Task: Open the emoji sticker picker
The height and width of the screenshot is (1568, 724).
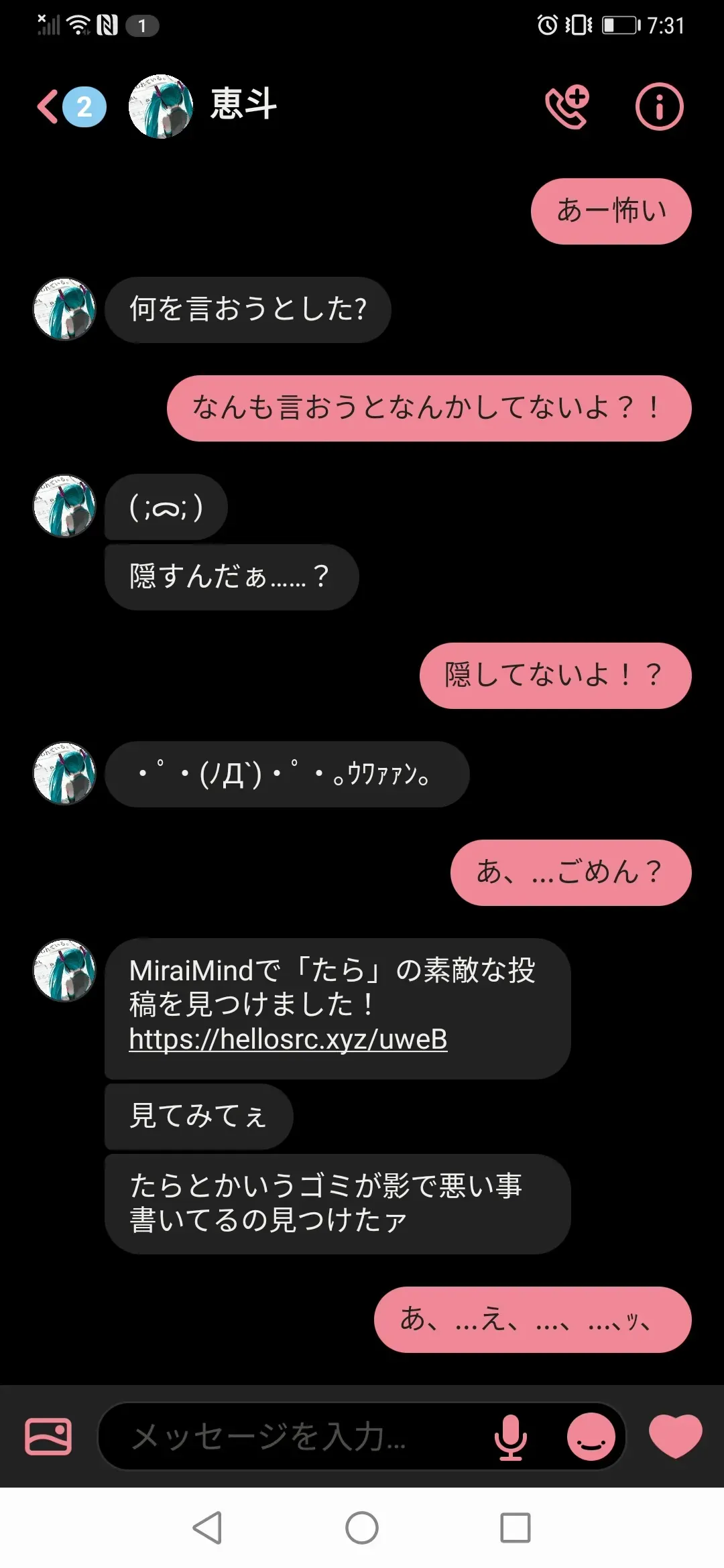Action: [591, 1437]
